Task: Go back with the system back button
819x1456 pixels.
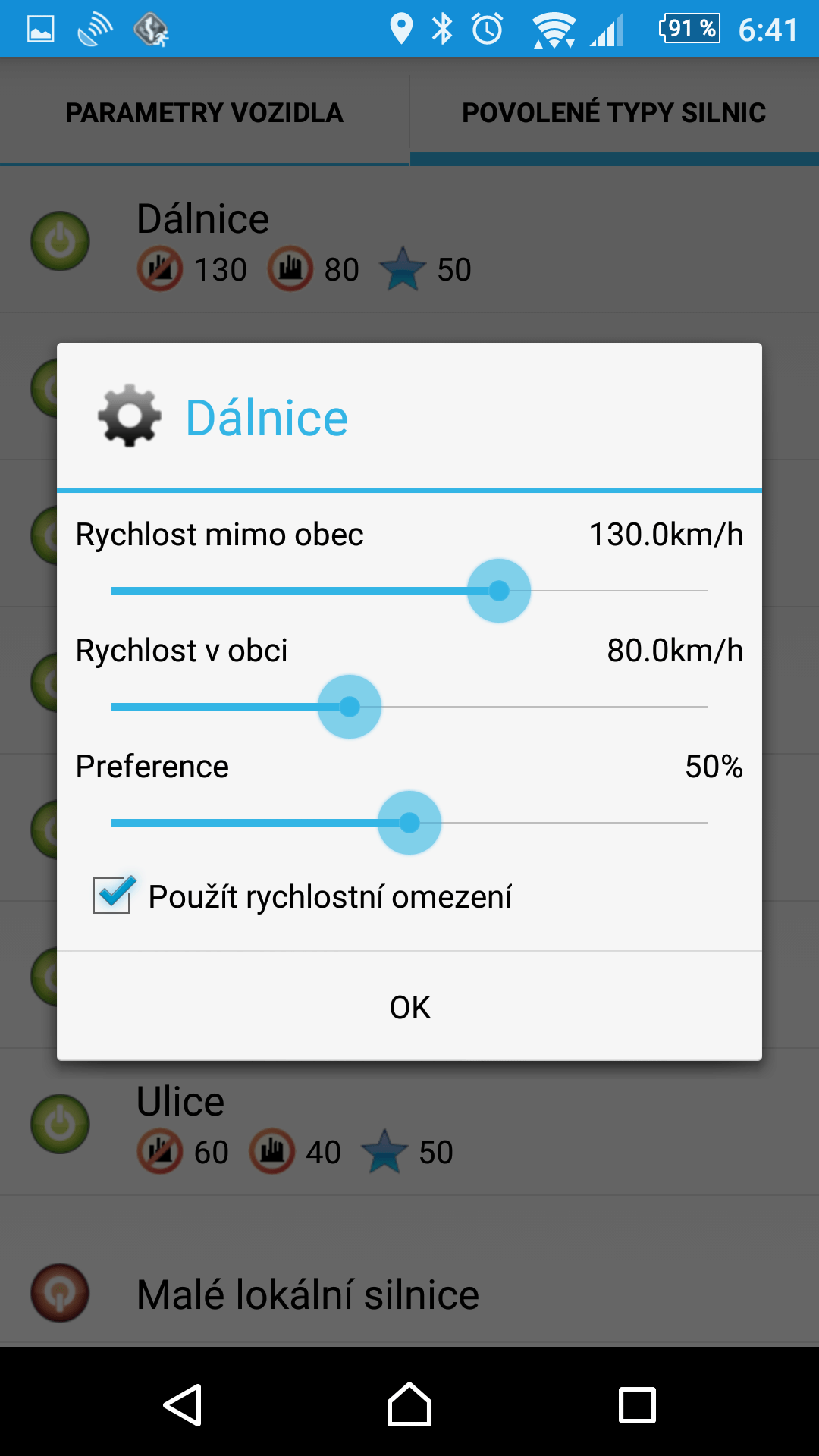Action: [183, 1404]
